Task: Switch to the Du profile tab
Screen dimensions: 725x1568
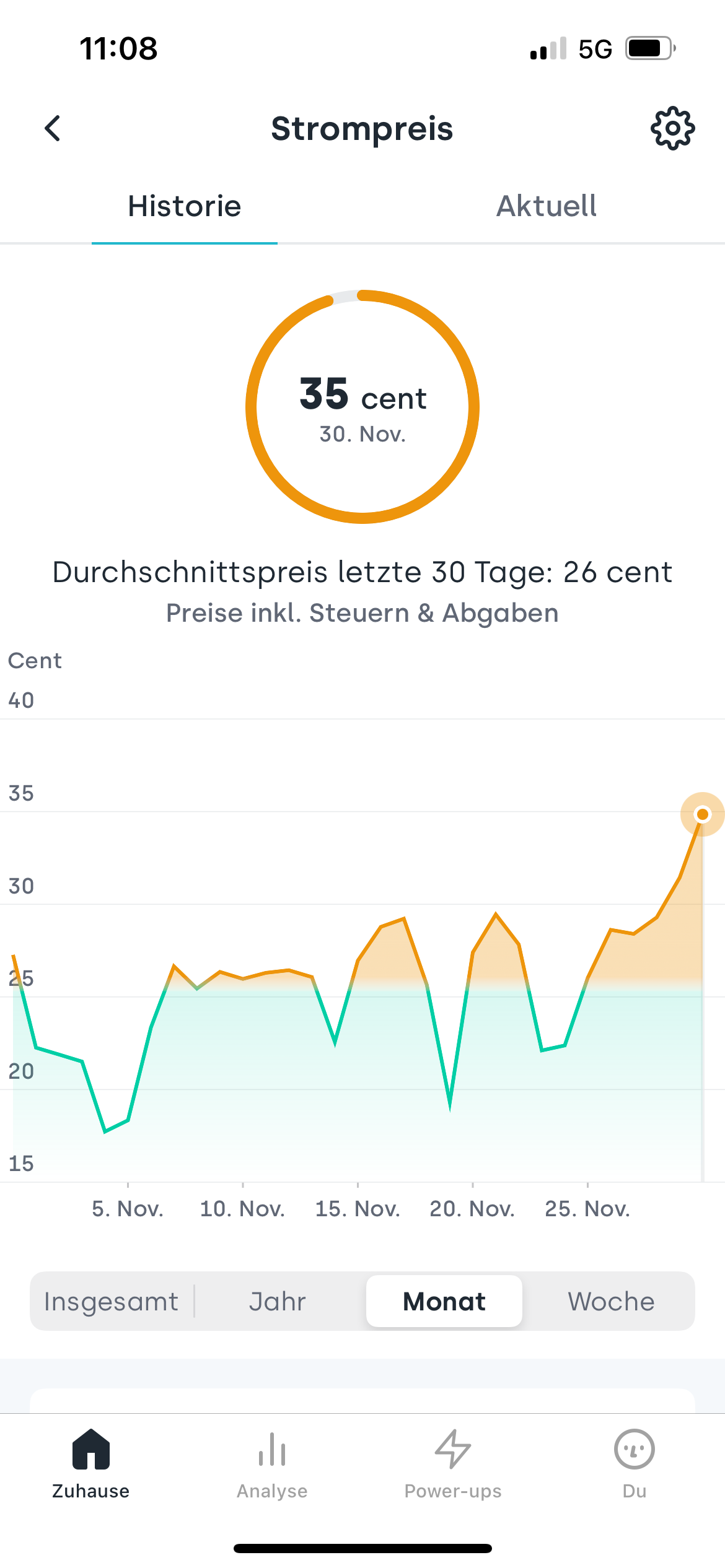Action: pyautogui.click(x=634, y=1464)
